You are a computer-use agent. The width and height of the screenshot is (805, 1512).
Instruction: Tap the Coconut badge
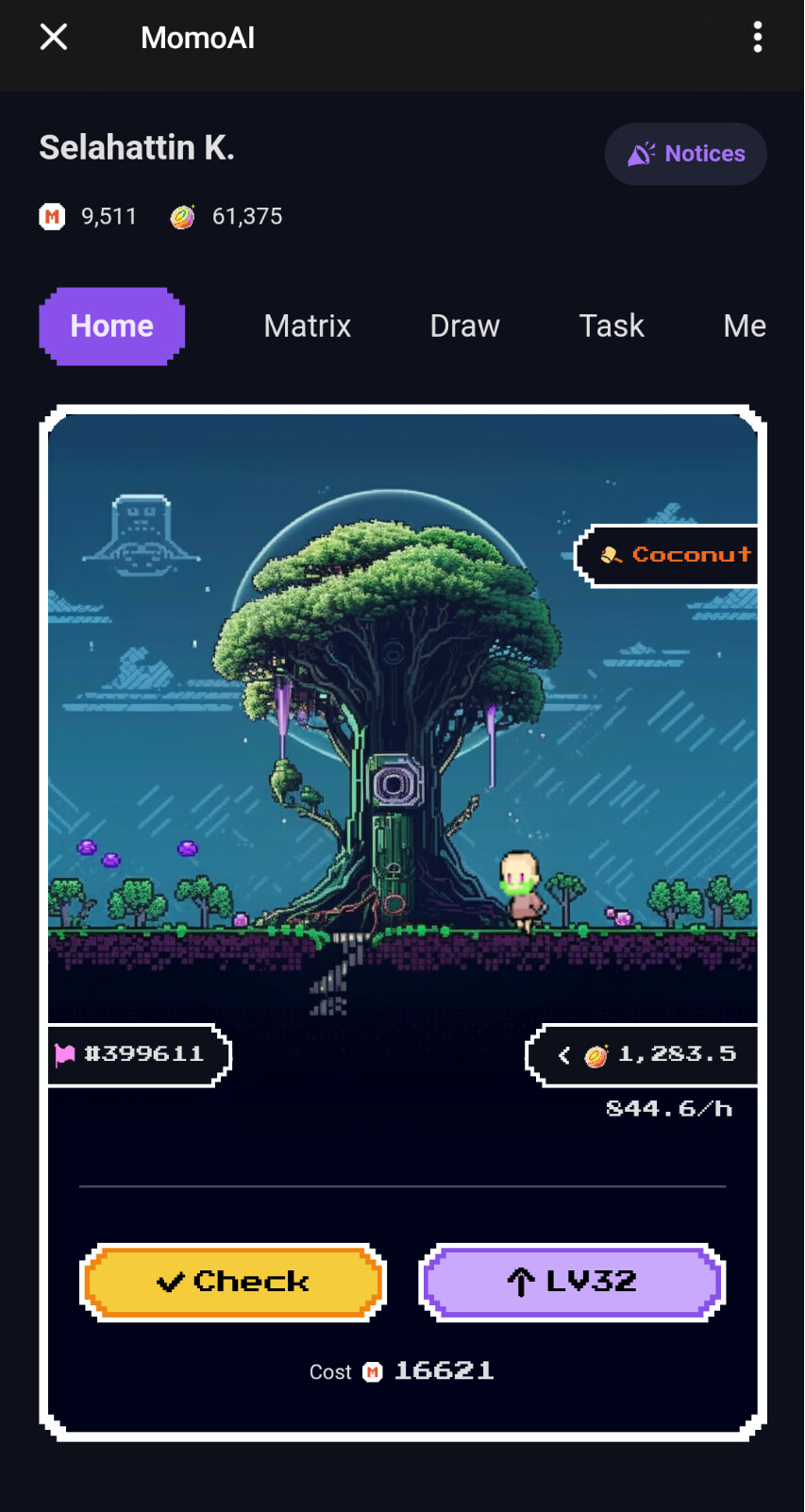point(667,555)
